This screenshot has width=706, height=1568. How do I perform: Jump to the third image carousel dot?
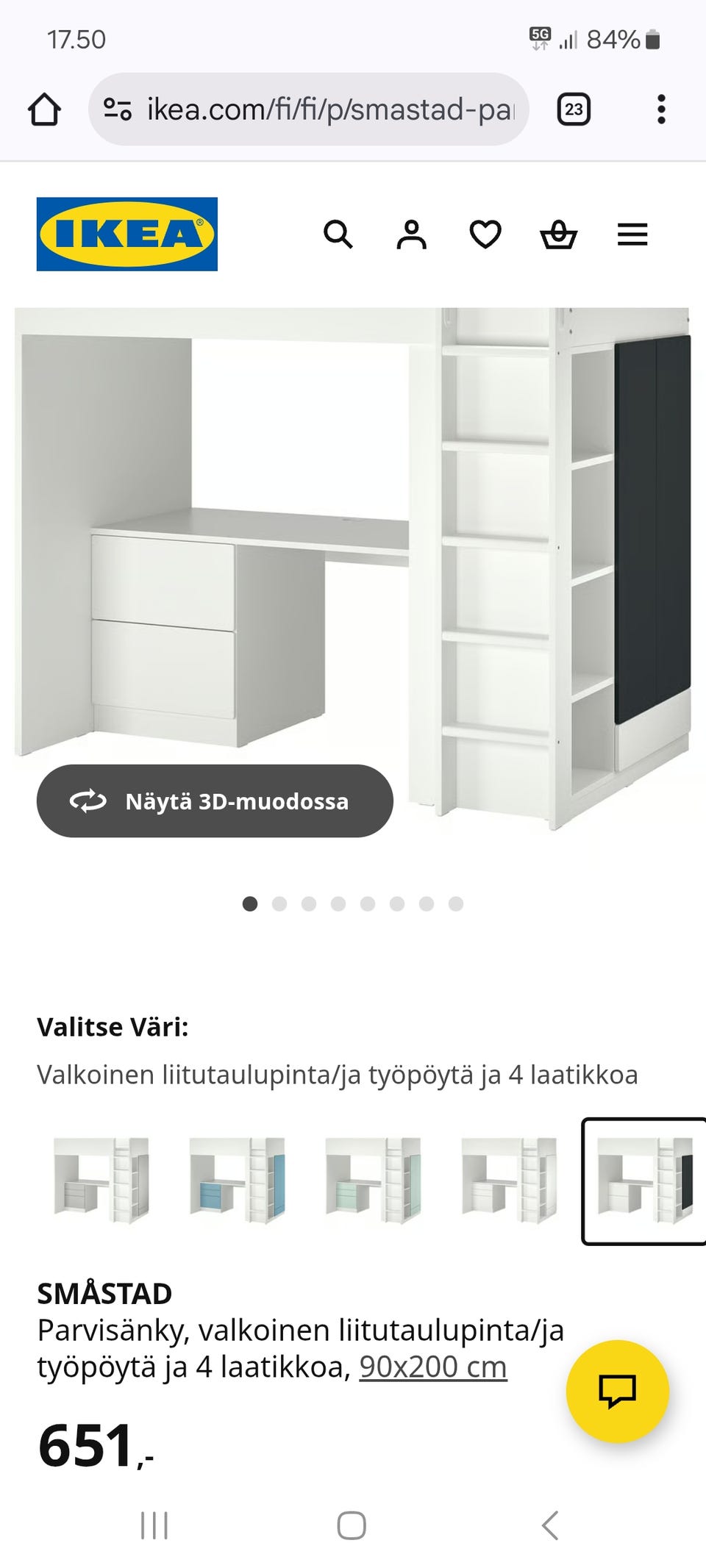pos(308,903)
